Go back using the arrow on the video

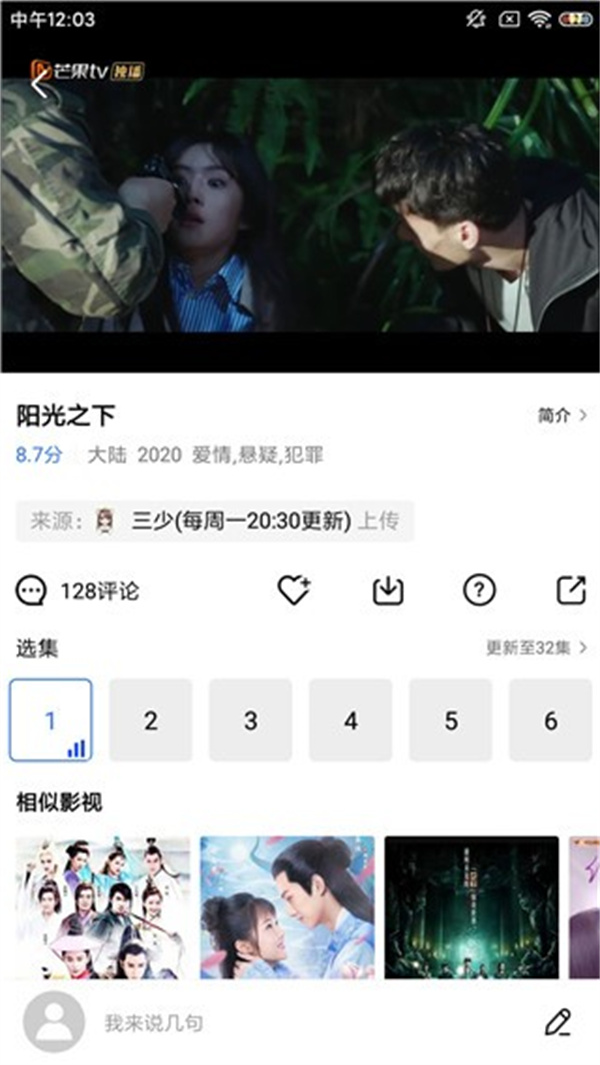(40, 85)
